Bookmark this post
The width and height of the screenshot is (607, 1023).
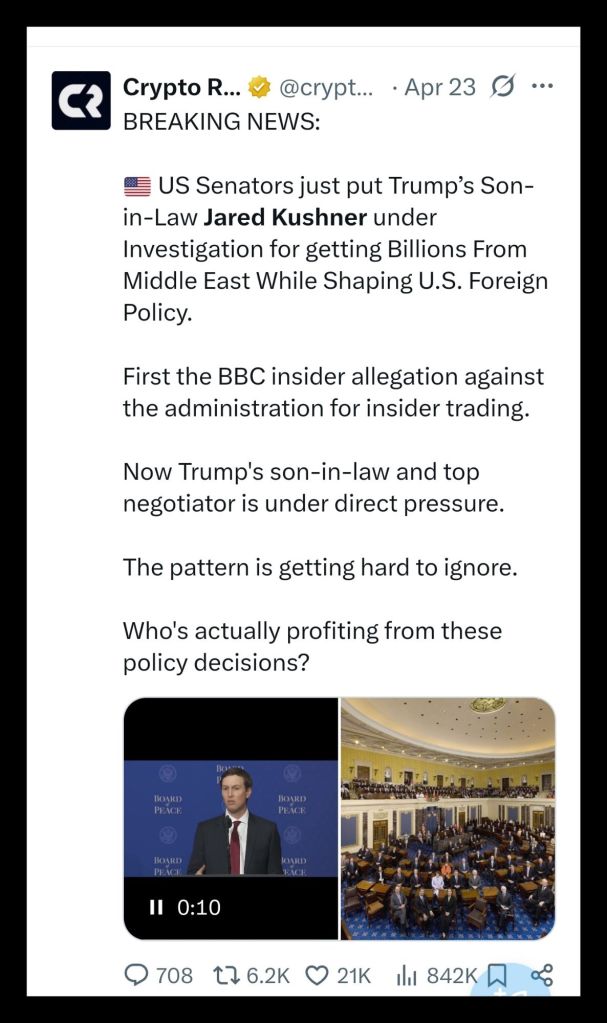pos(499,975)
